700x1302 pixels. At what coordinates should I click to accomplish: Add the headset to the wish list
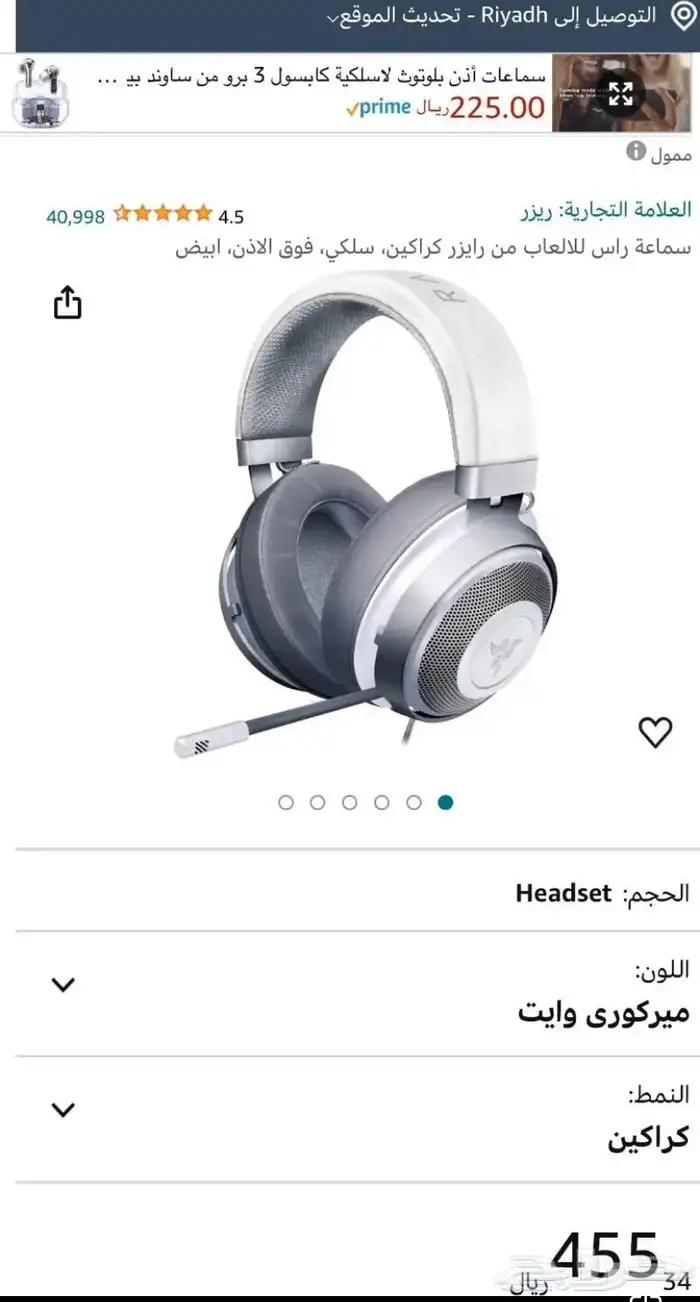point(655,733)
